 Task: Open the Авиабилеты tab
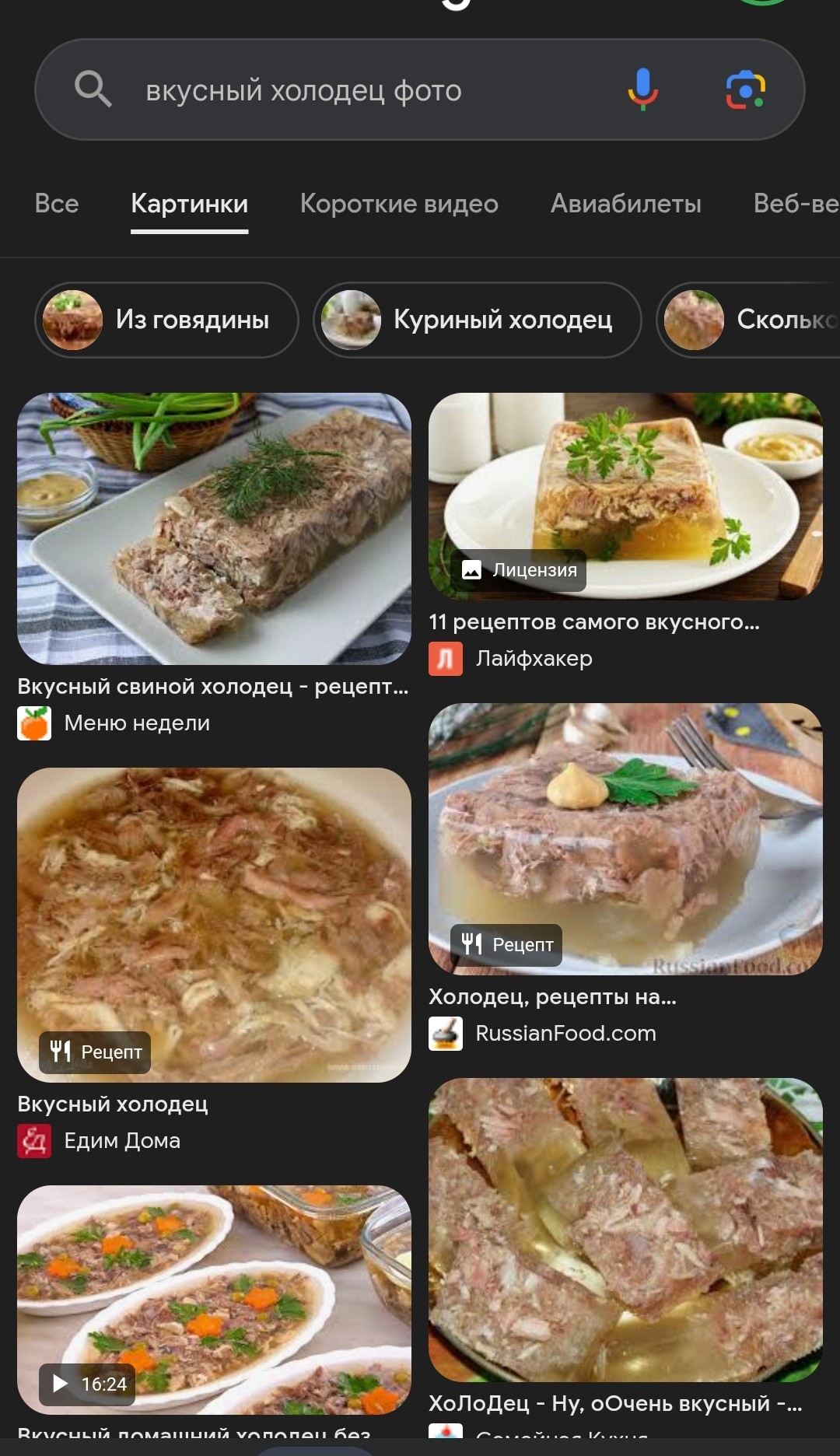click(625, 204)
